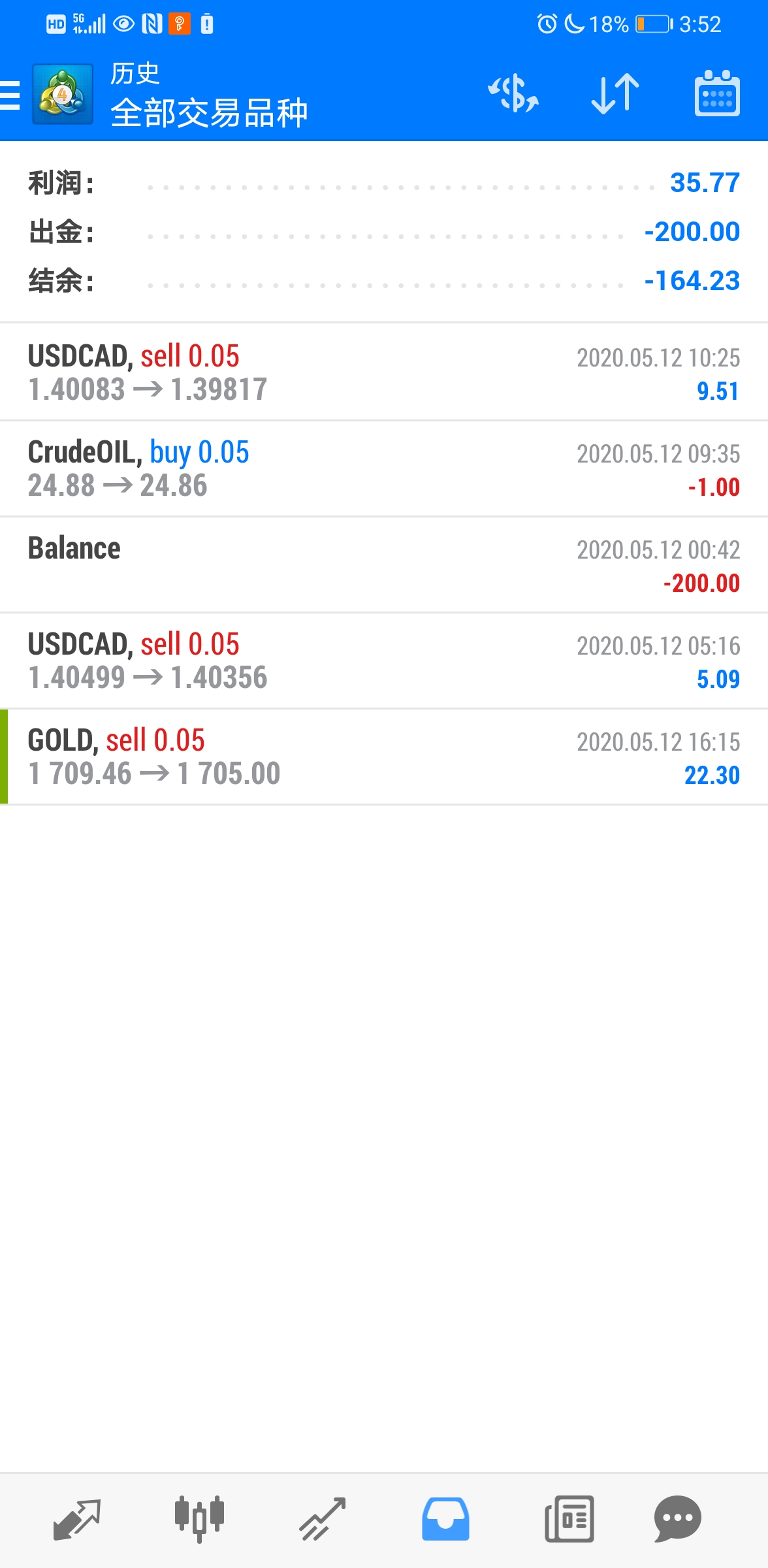Image resolution: width=768 pixels, height=1568 pixels.
Task: Open the GOLD sell 0.05 trade
Action: click(x=384, y=757)
